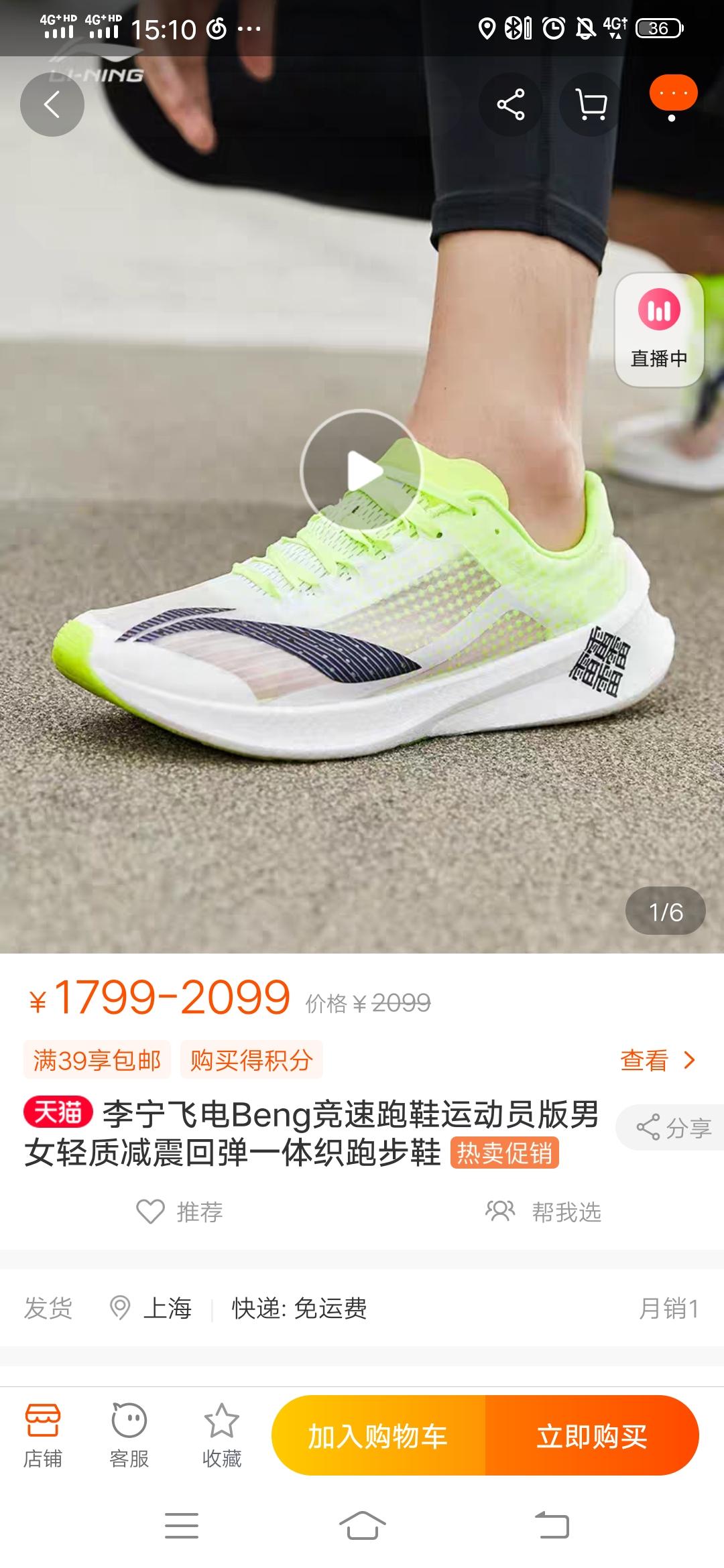Add item to 收藏 favorites
Screen dimensions: 724x1568
coord(222,1436)
